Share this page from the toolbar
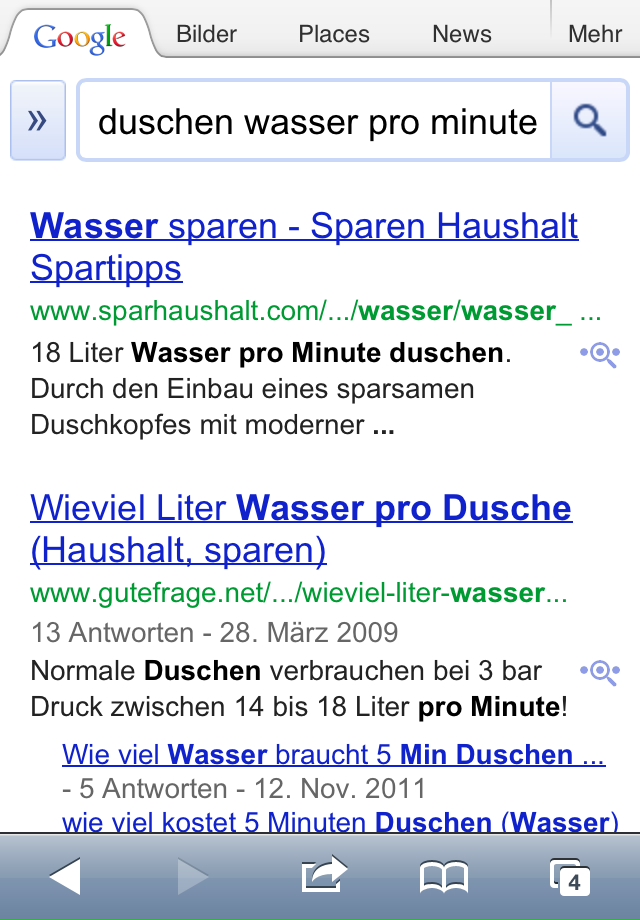The height and width of the screenshot is (920, 640). coord(324,877)
